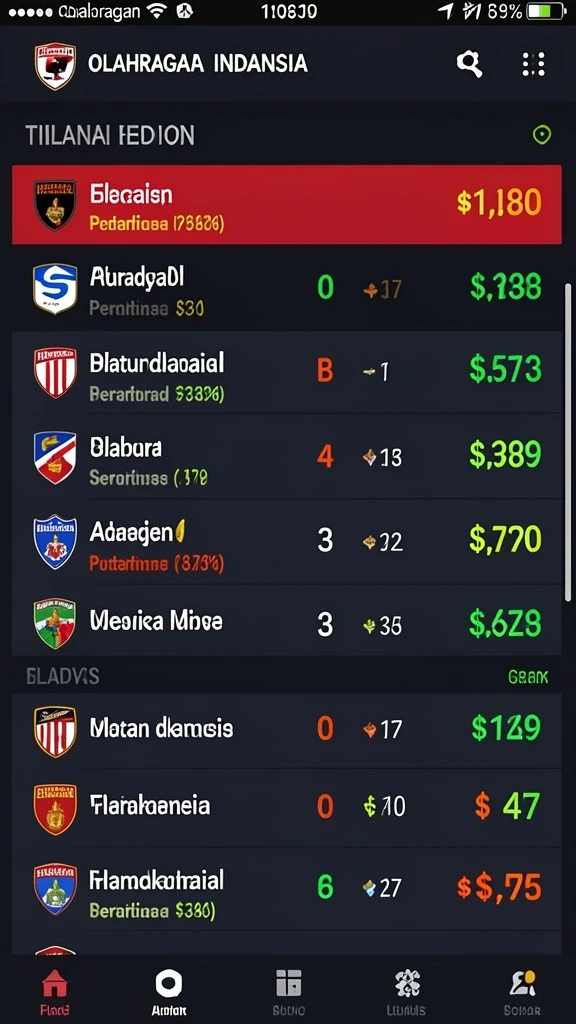Open the highlighted Blecaisn row
The image size is (576, 1024).
pos(287,204)
